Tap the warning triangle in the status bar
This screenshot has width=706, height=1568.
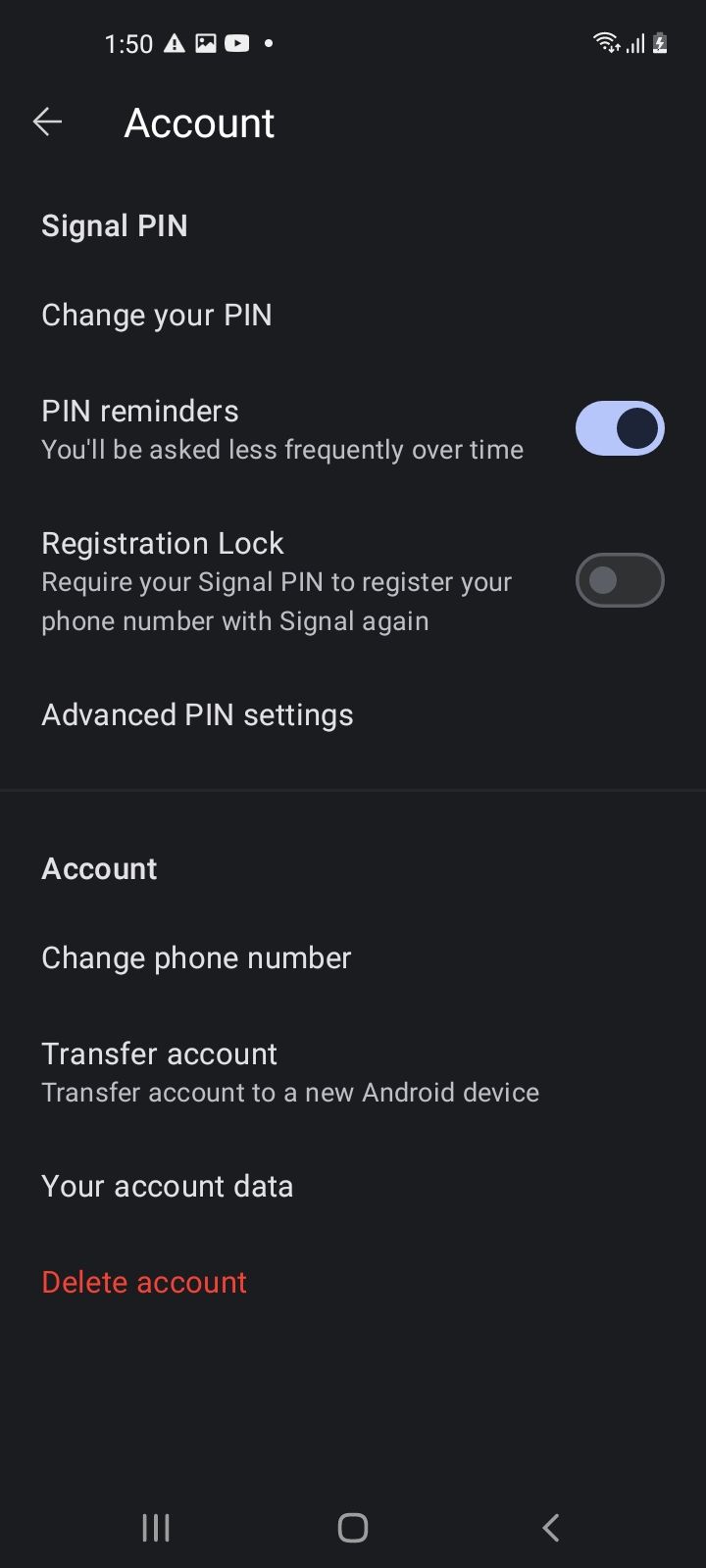point(174,43)
